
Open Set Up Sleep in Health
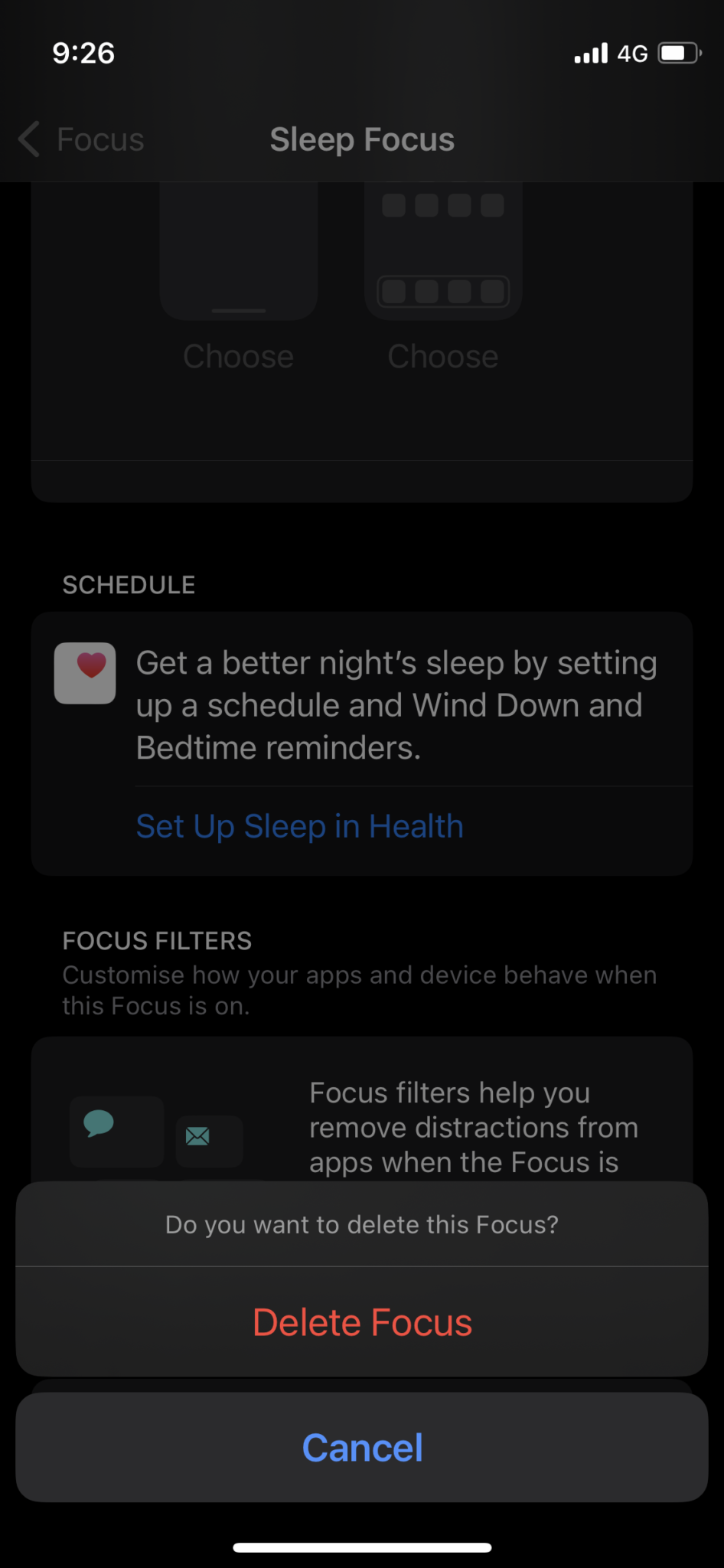(299, 826)
